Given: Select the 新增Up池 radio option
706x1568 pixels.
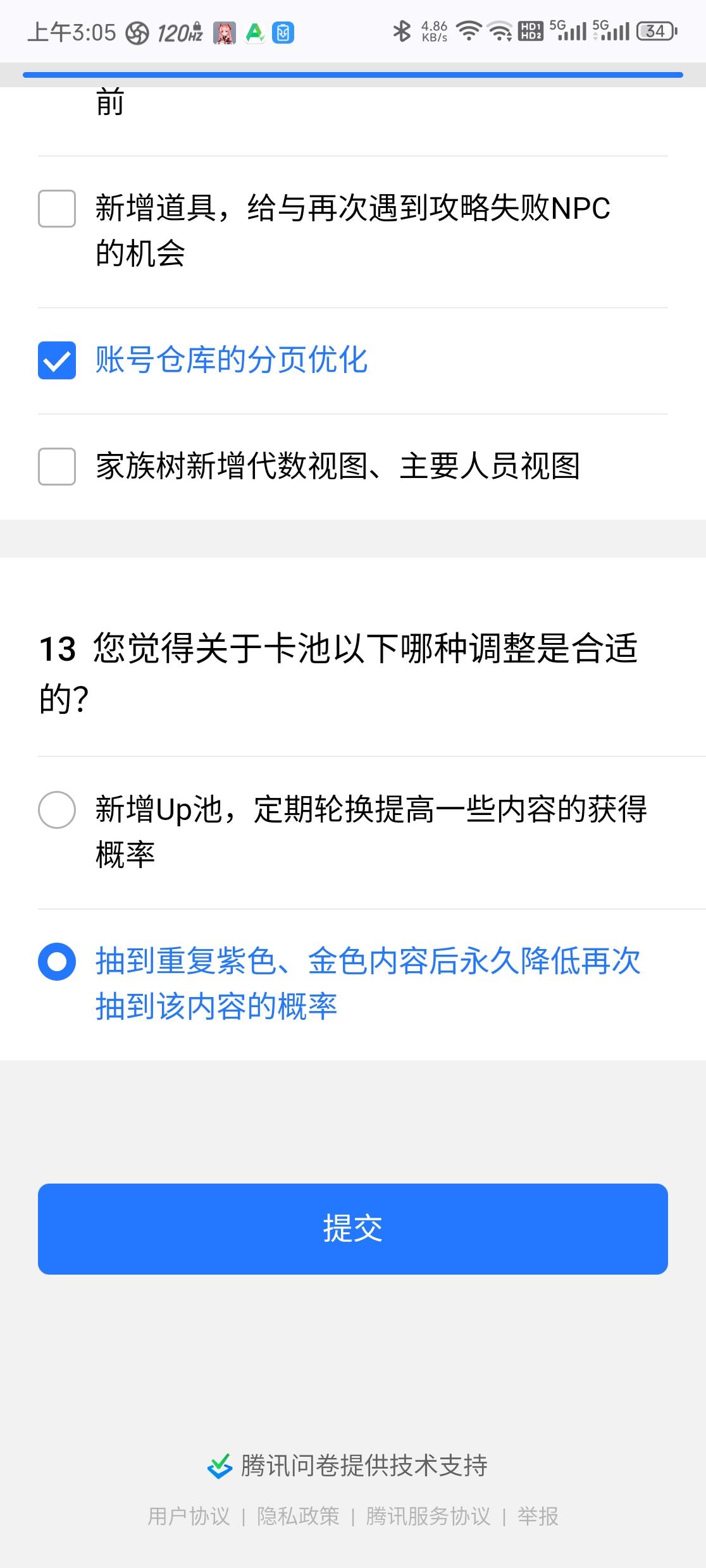Looking at the screenshot, I should point(57,810).
